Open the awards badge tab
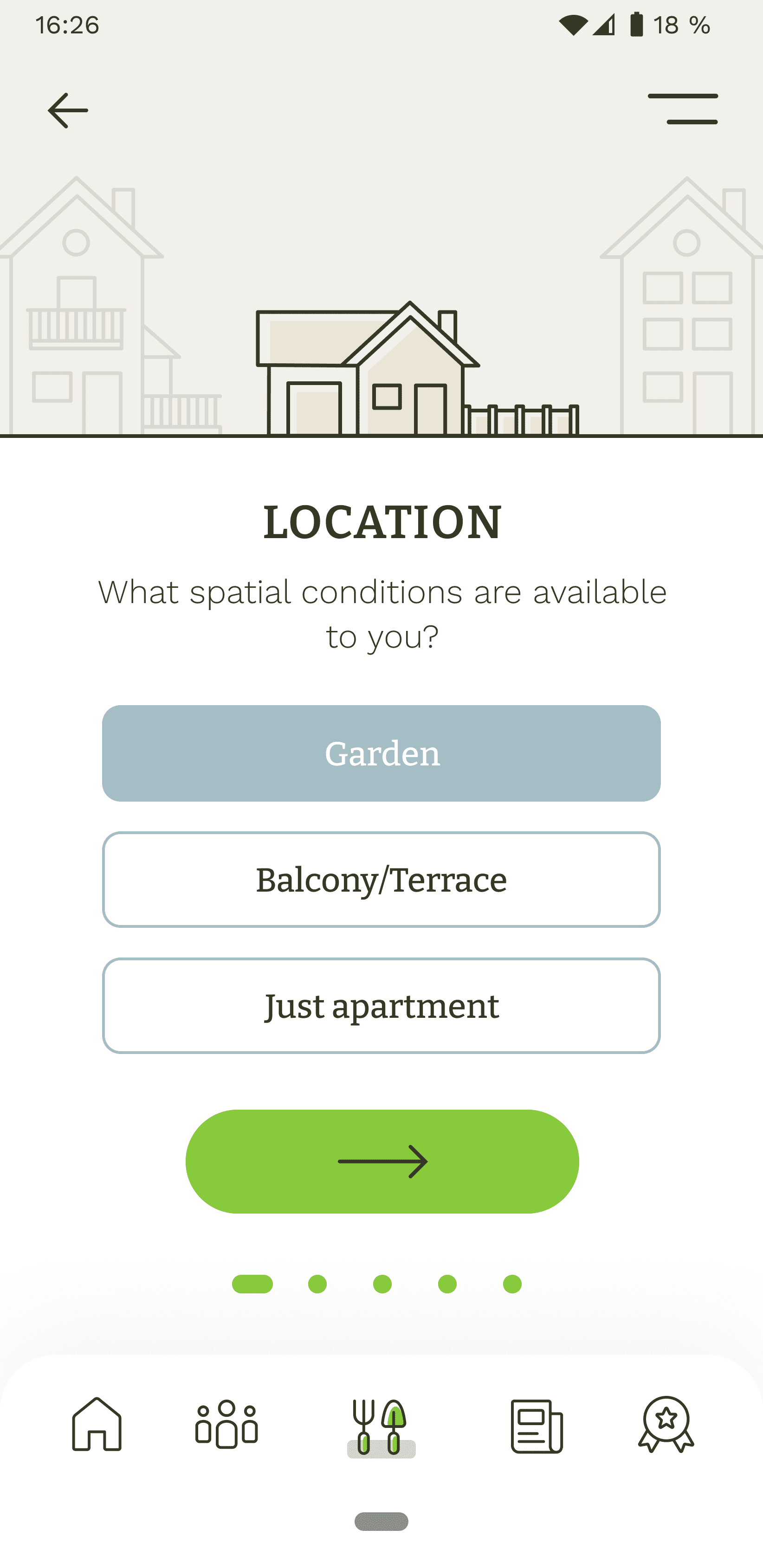The image size is (763, 1568). click(666, 1424)
